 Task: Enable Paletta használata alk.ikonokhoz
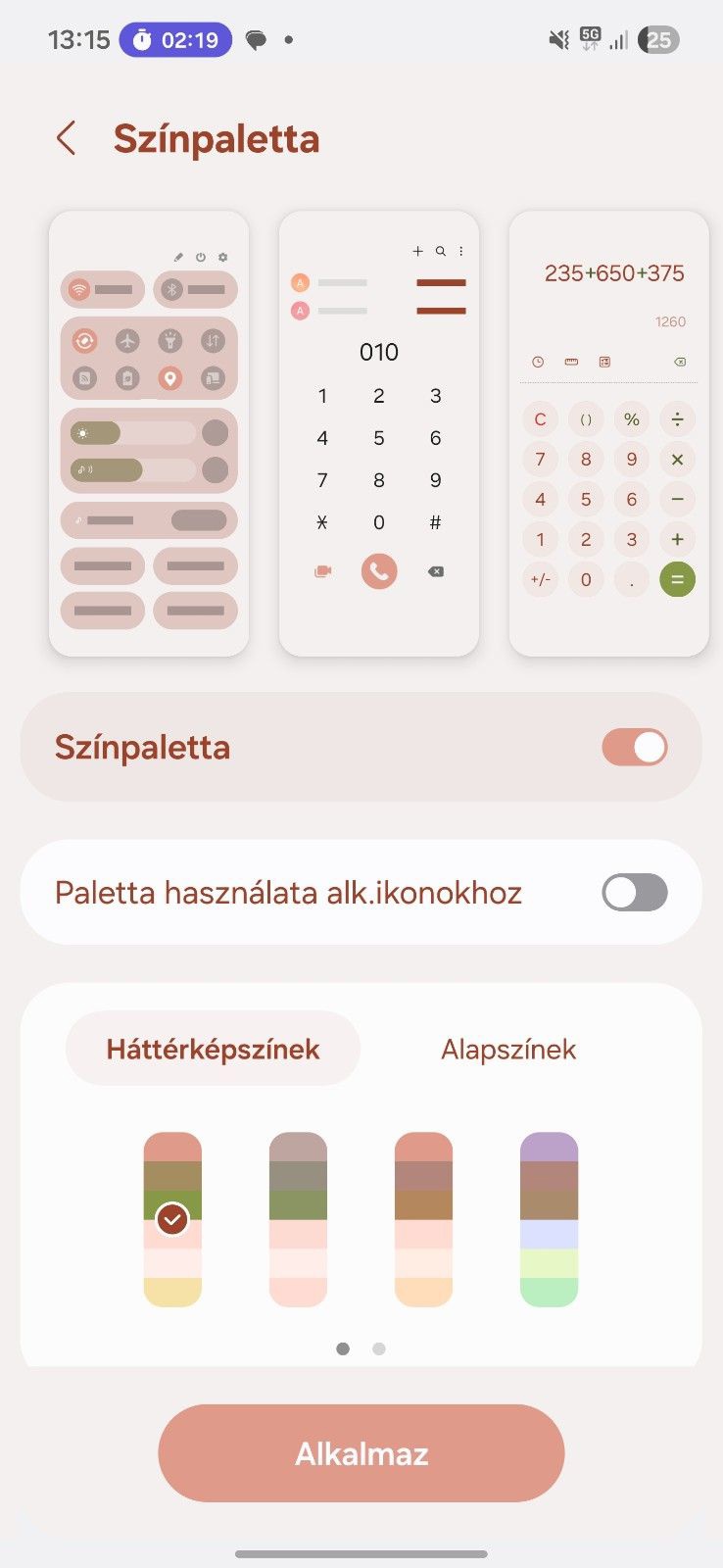pos(634,893)
